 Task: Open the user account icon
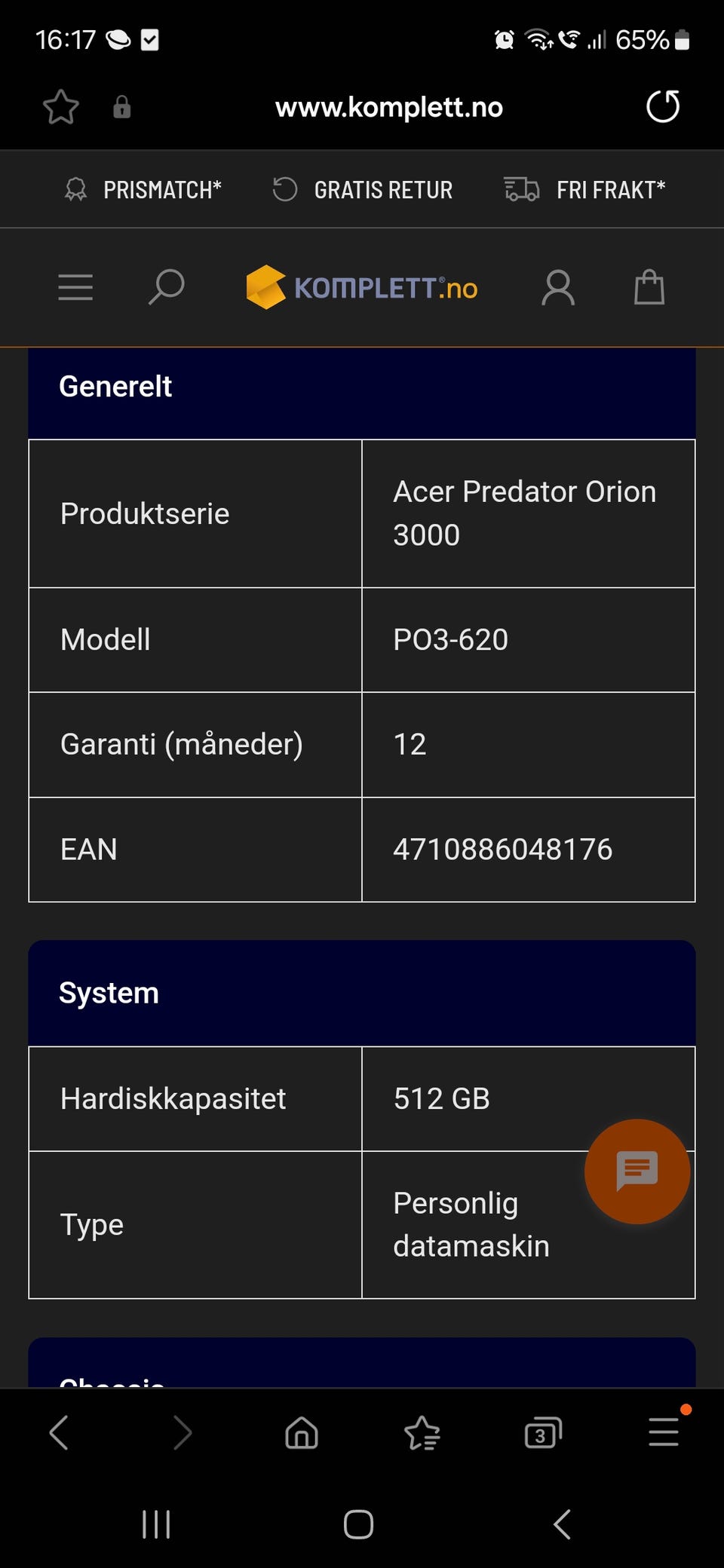point(558,287)
